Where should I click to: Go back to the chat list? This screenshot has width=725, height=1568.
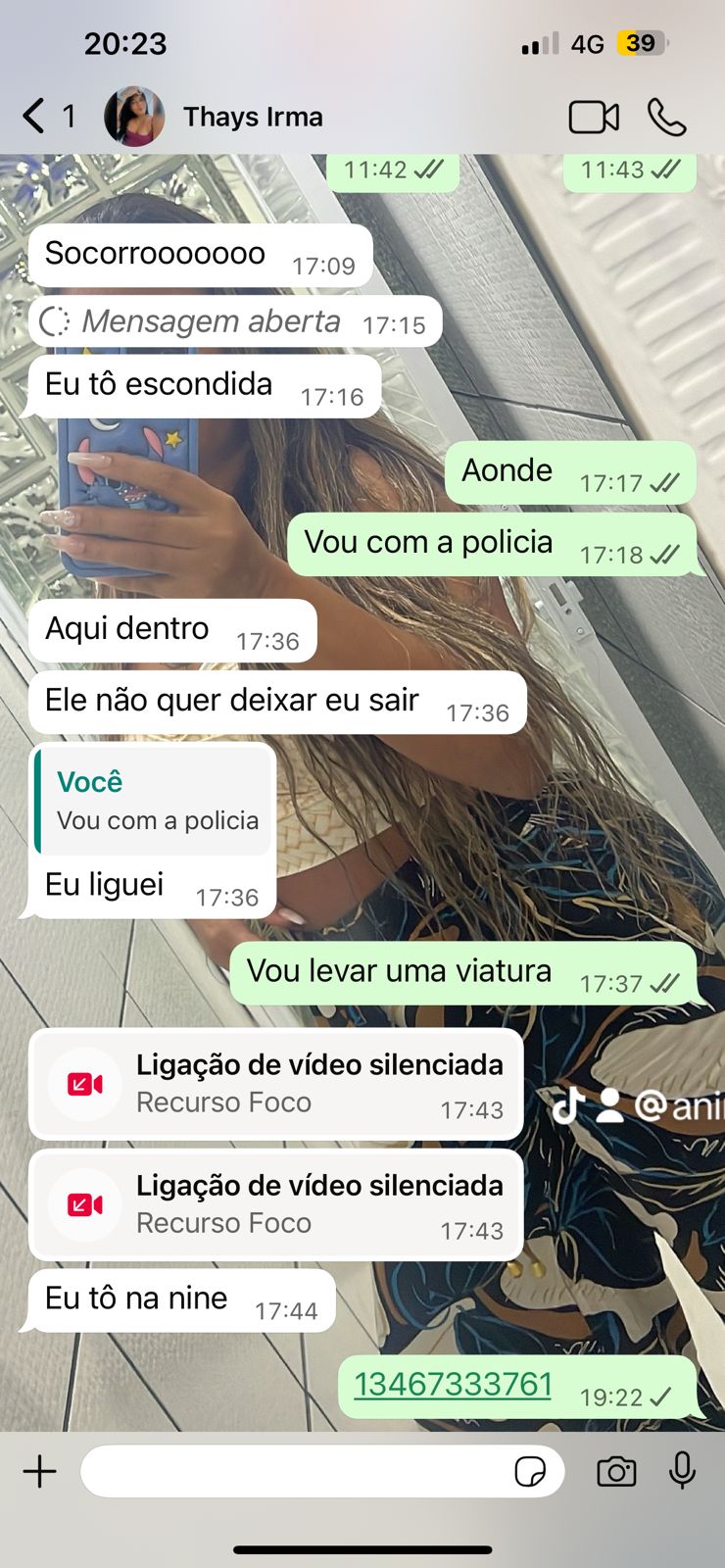coord(35,117)
